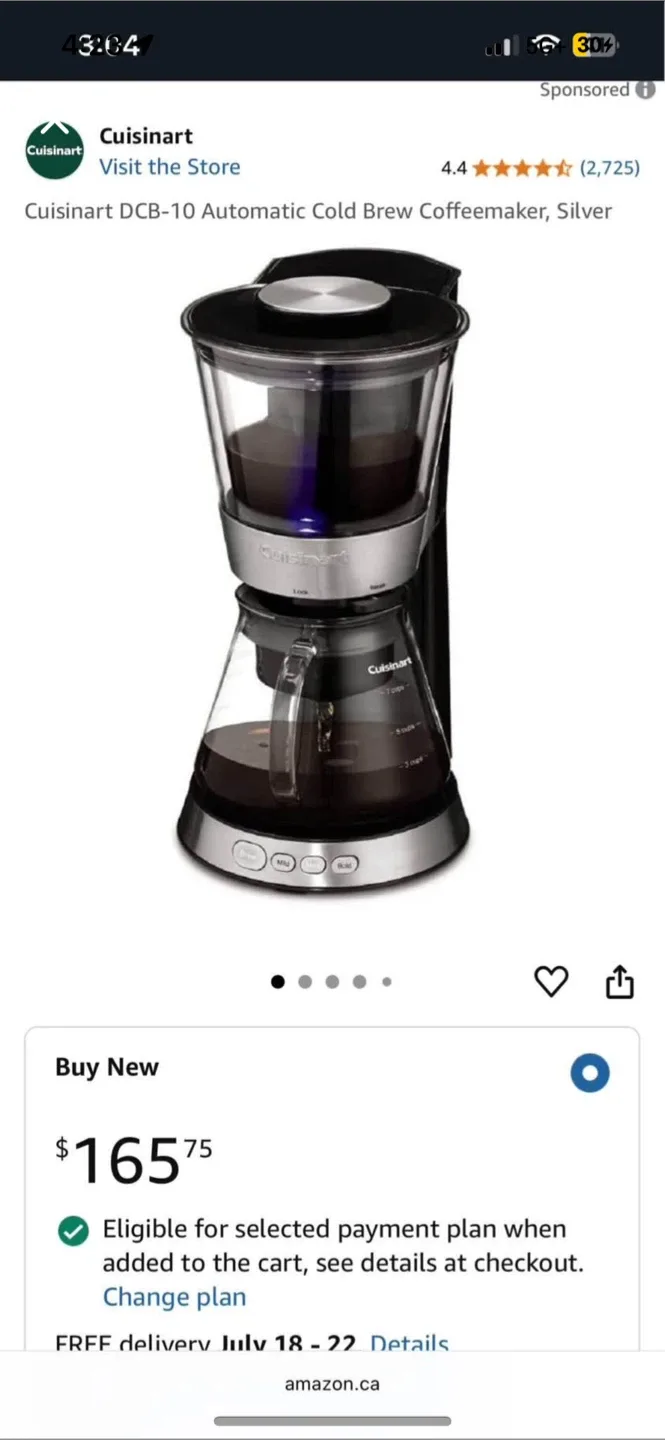The width and height of the screenshot is (665, 1440).
Task: Open delivery Details link
Action: 409,1343
